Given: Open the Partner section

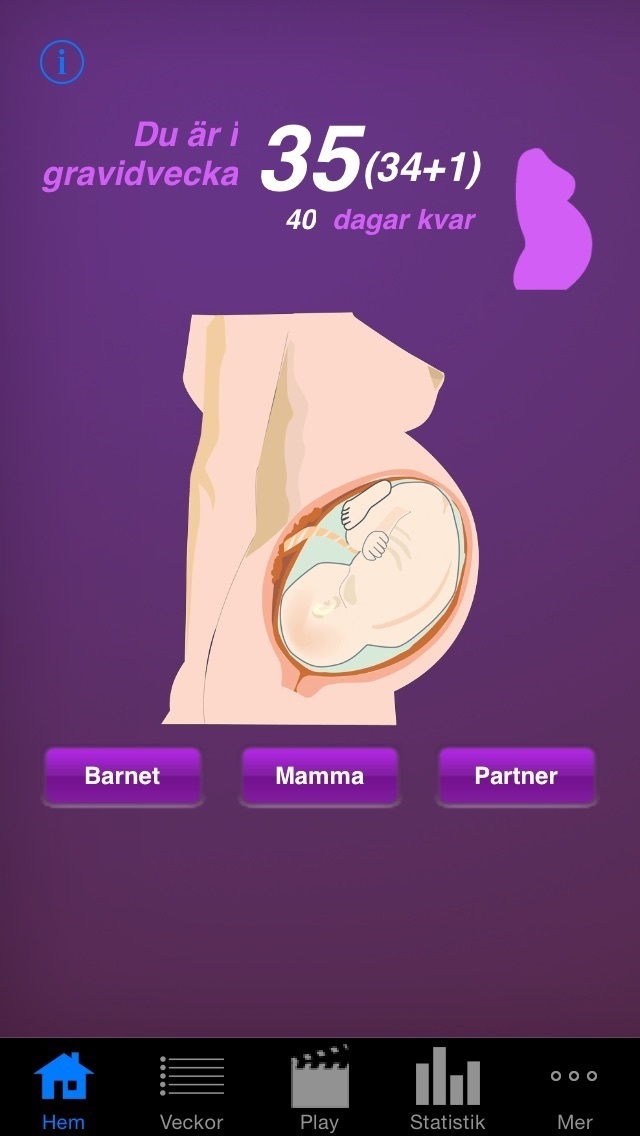Looking at the screenshot, I should point(516,776).
